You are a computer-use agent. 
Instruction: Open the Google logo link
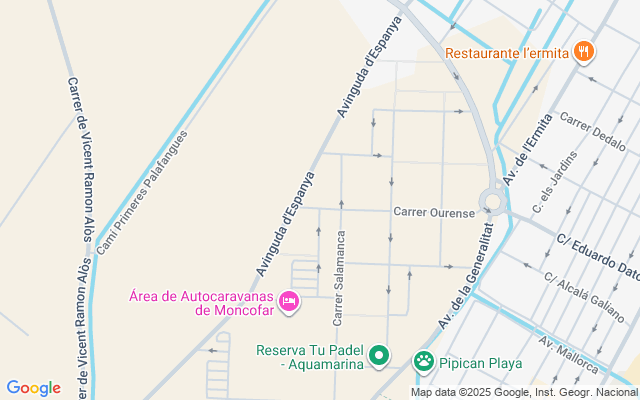33,388
